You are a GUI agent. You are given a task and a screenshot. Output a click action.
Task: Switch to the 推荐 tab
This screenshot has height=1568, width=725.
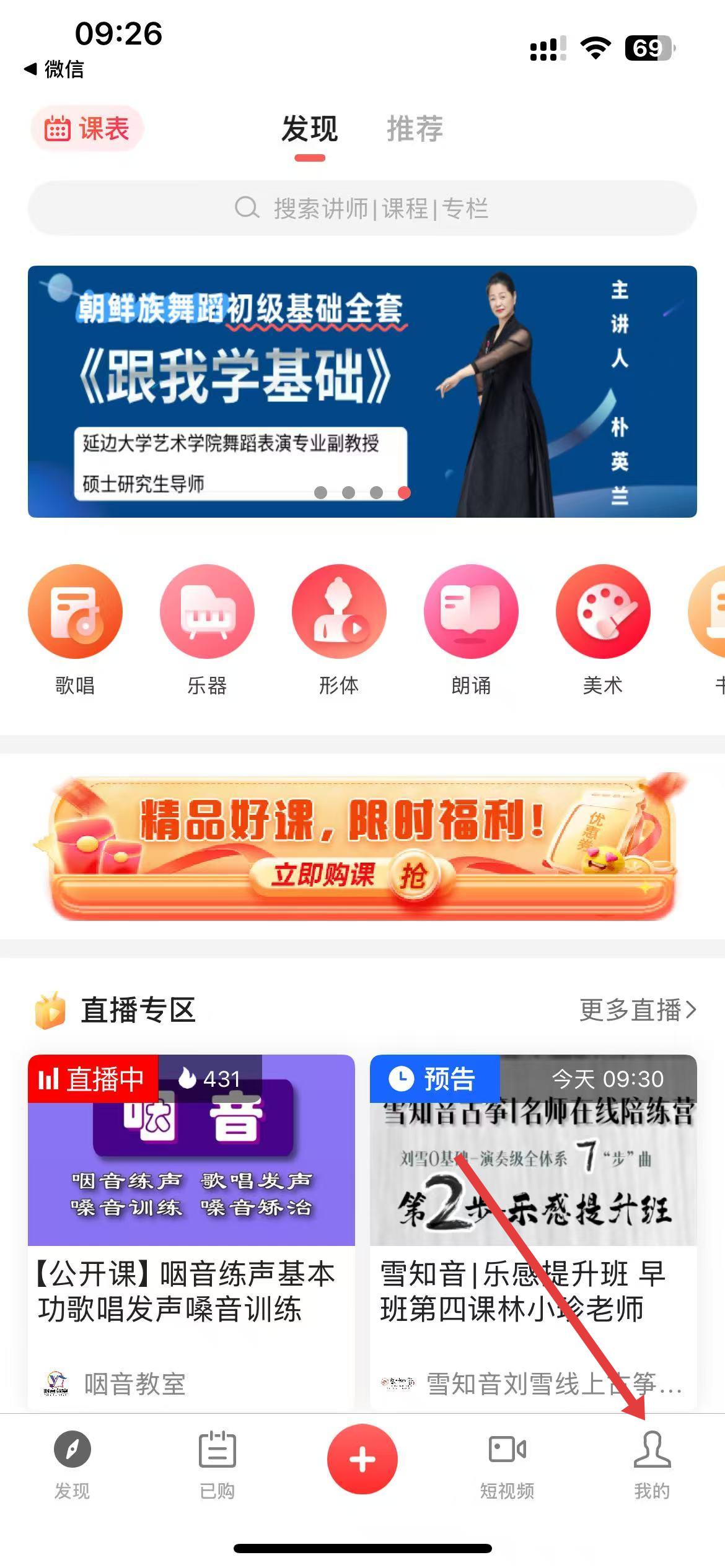[x=415, y=129]
